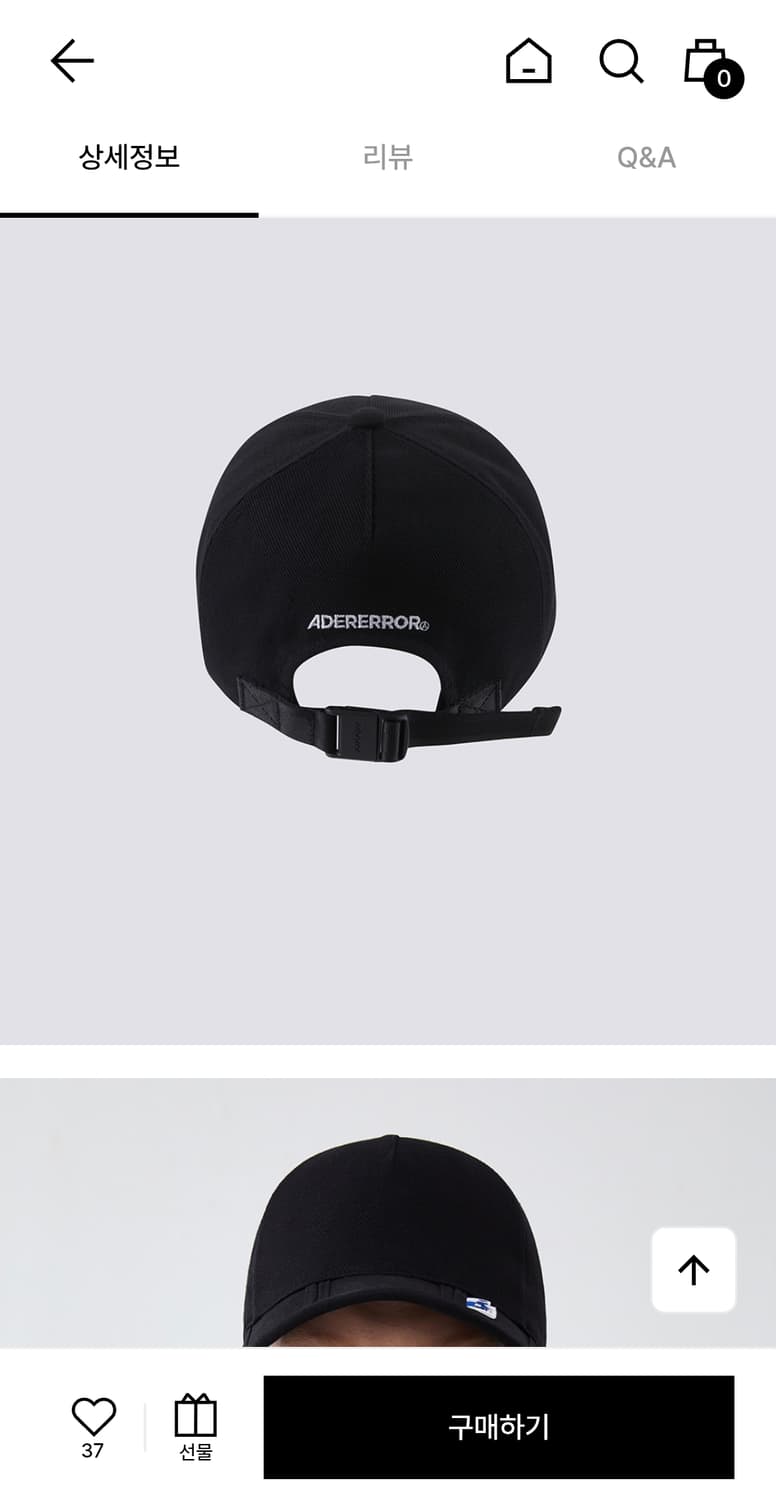
Task: Select the 상세정보 details tab
Action: coord(129,157)
